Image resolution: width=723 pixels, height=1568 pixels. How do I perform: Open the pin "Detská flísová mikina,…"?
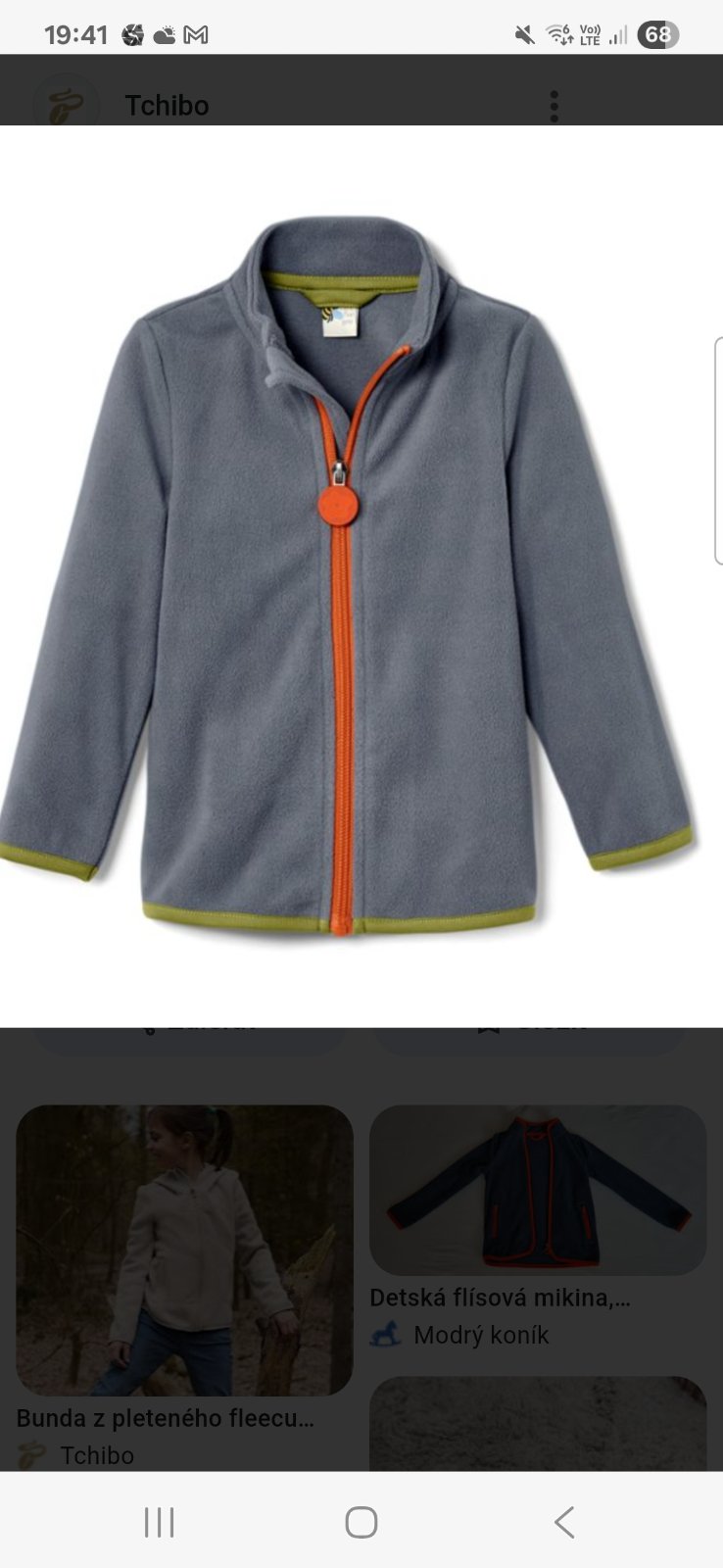(537, 1191)
